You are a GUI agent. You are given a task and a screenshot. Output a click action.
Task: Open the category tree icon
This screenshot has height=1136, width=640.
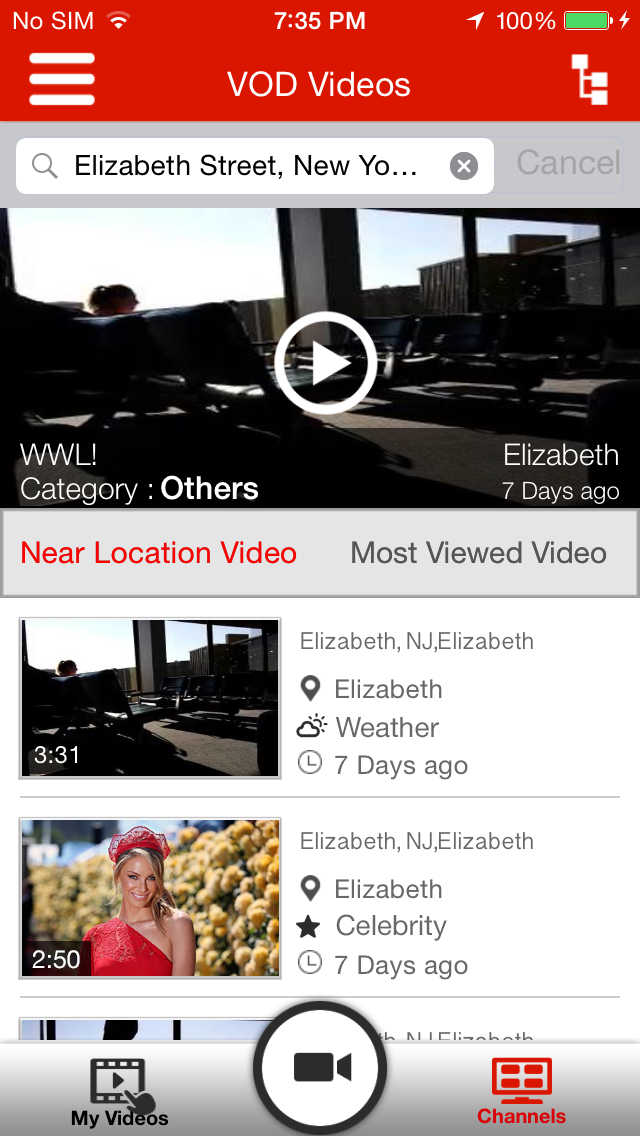pos(589,80)
